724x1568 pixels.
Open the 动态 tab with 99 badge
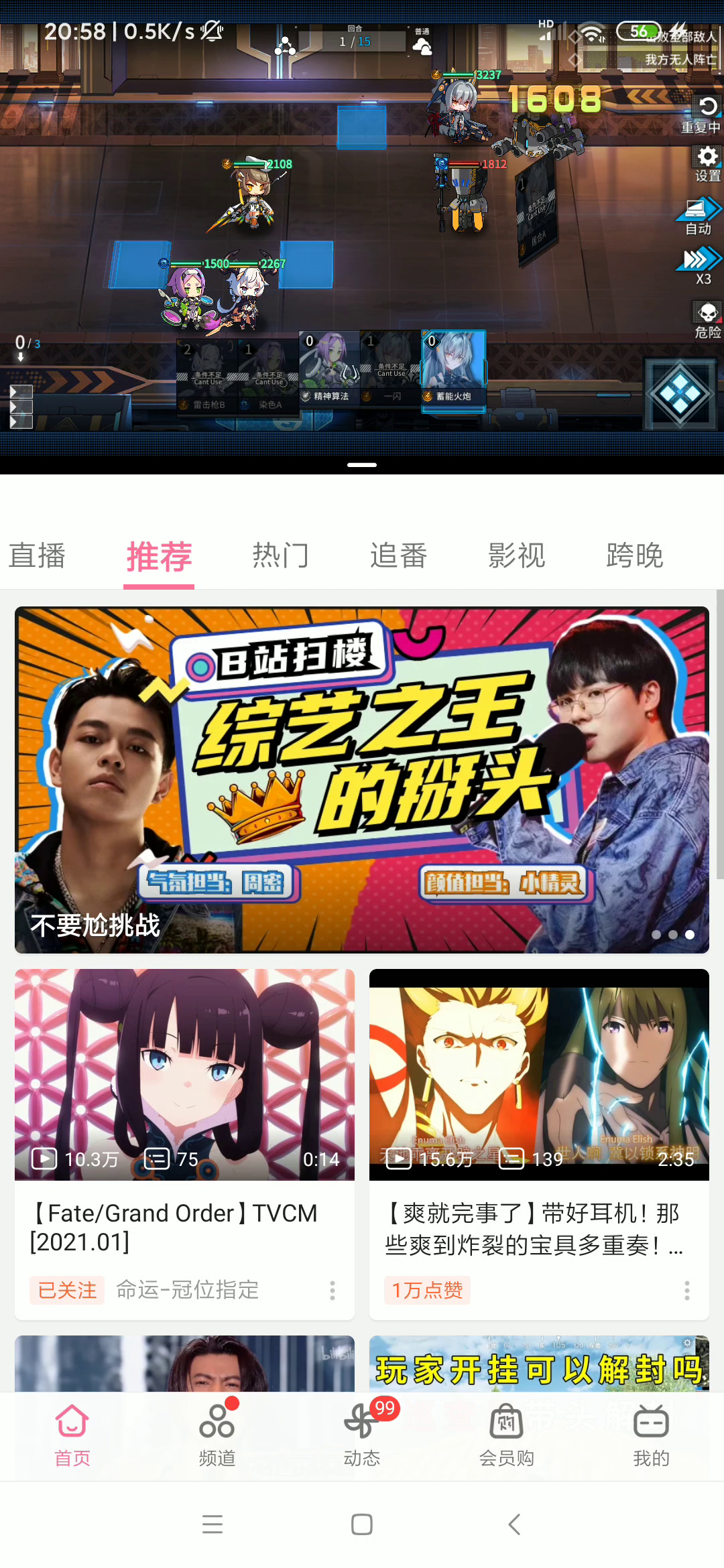362,1434
